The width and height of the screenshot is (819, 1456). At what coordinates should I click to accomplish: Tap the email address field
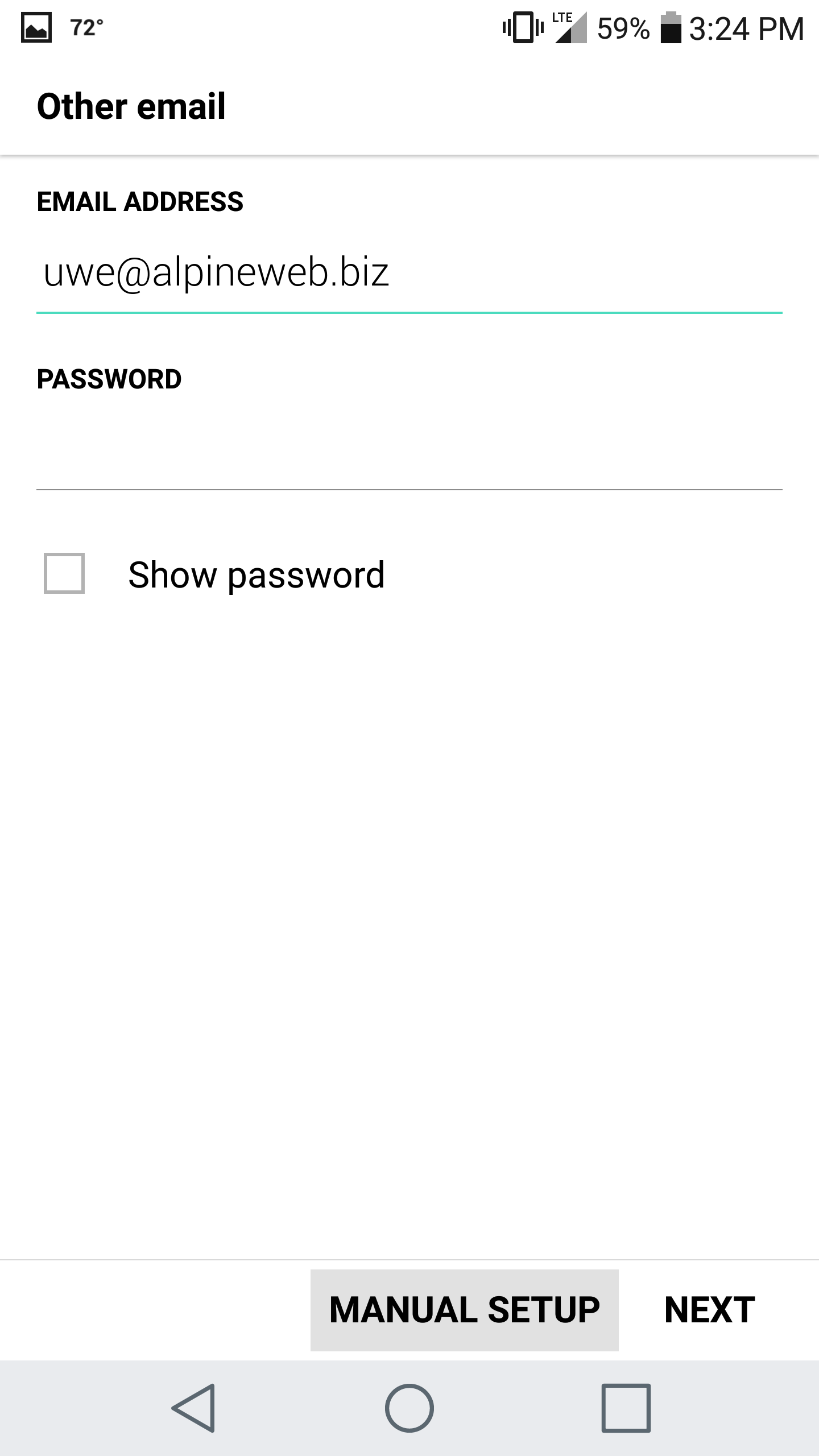click(409, 273)
